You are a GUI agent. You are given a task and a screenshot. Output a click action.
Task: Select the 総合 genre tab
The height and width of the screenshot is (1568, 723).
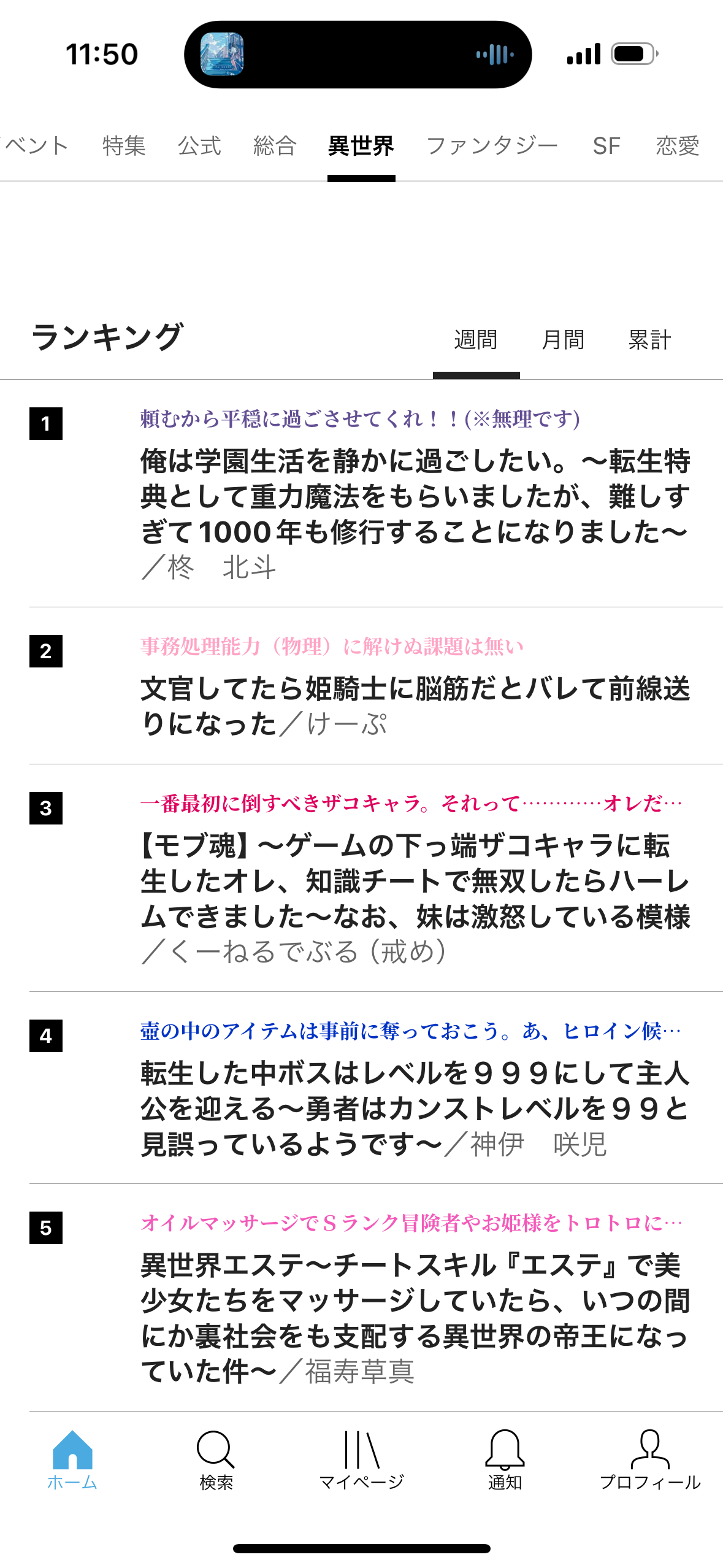point(275,146)
